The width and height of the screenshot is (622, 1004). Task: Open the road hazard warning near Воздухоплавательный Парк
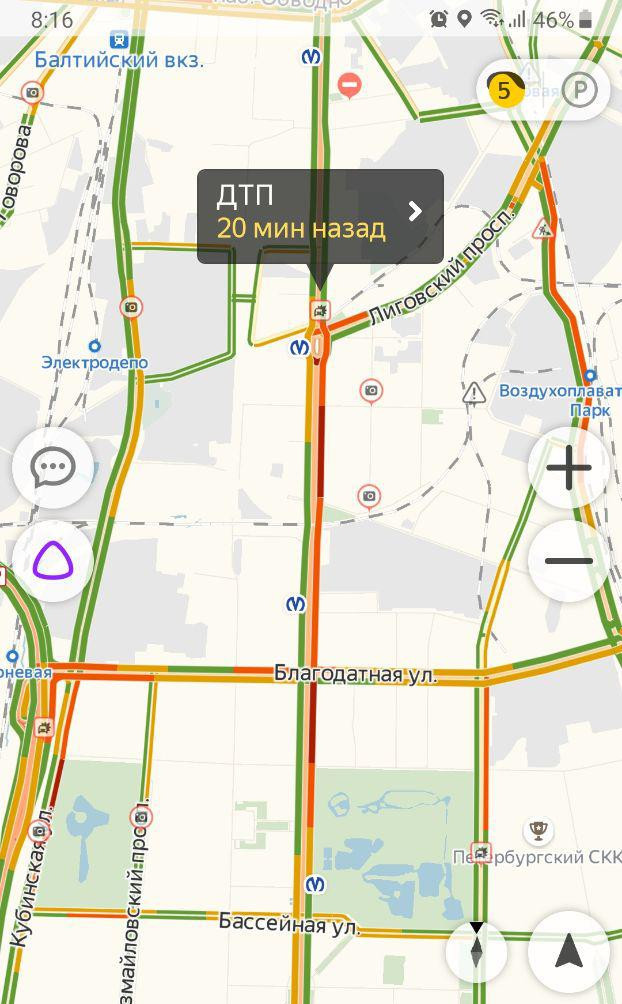click(x=474, y=392)
